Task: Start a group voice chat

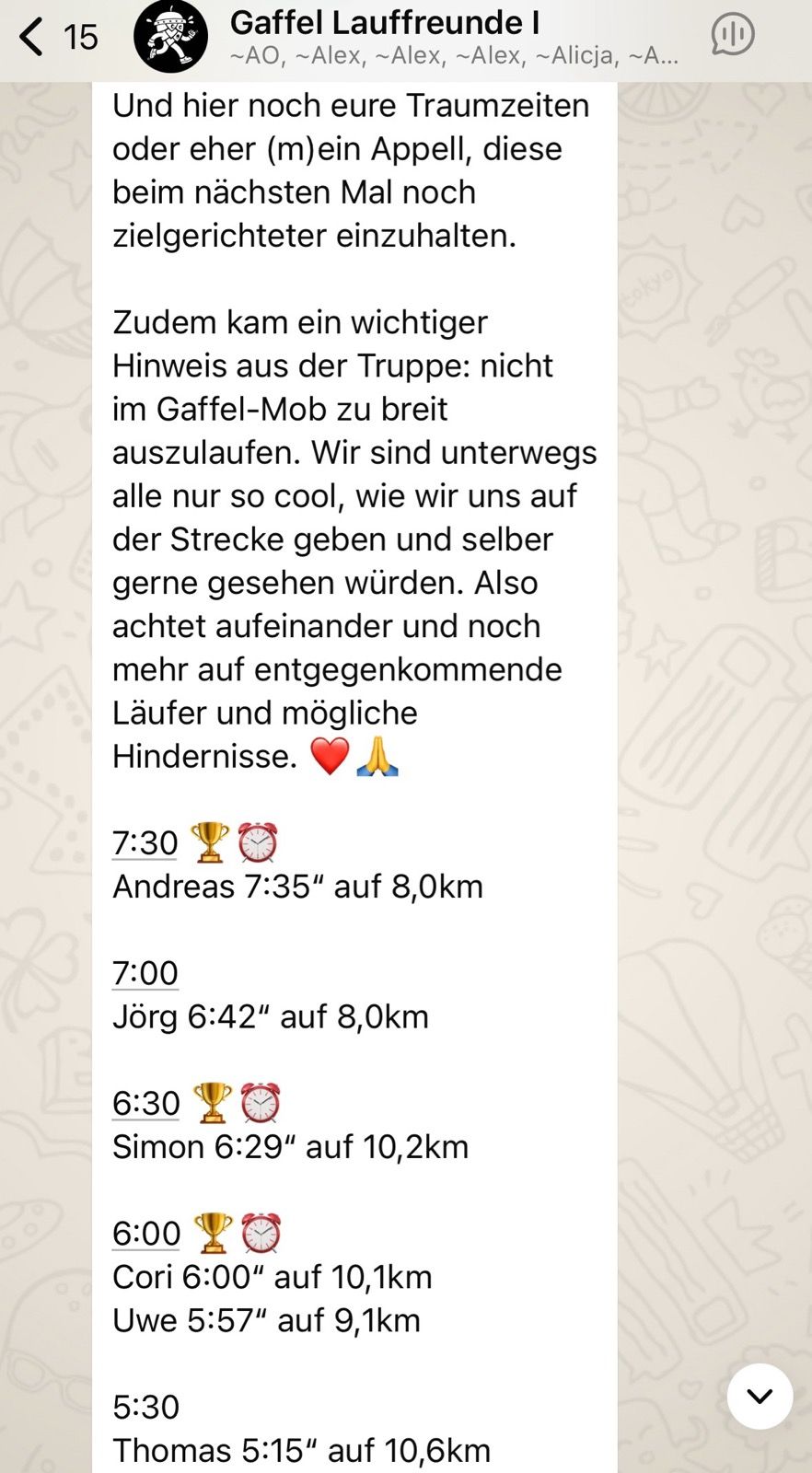Action: click(733, 35)
